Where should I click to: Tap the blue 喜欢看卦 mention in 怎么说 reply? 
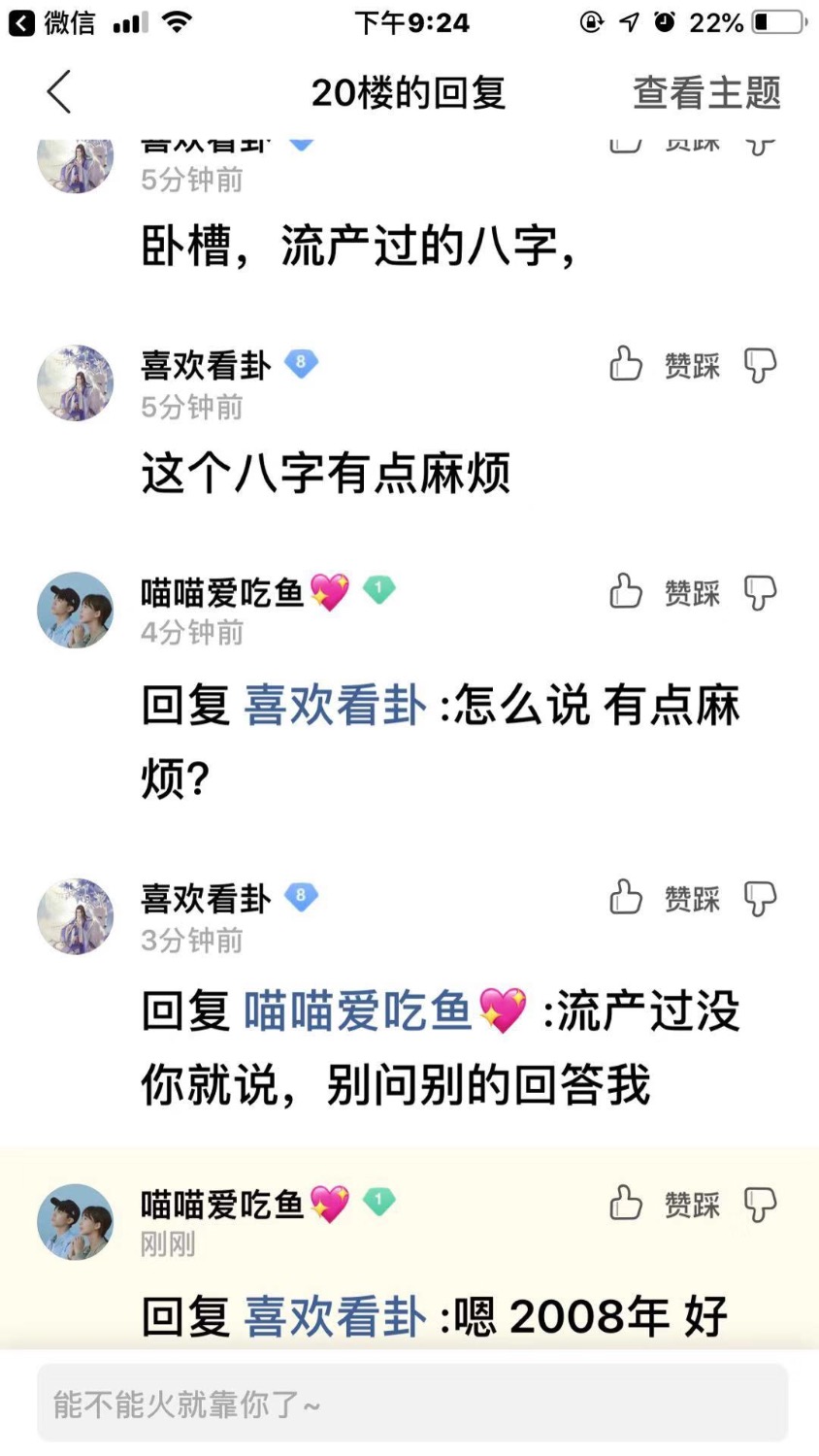(335, 705)
